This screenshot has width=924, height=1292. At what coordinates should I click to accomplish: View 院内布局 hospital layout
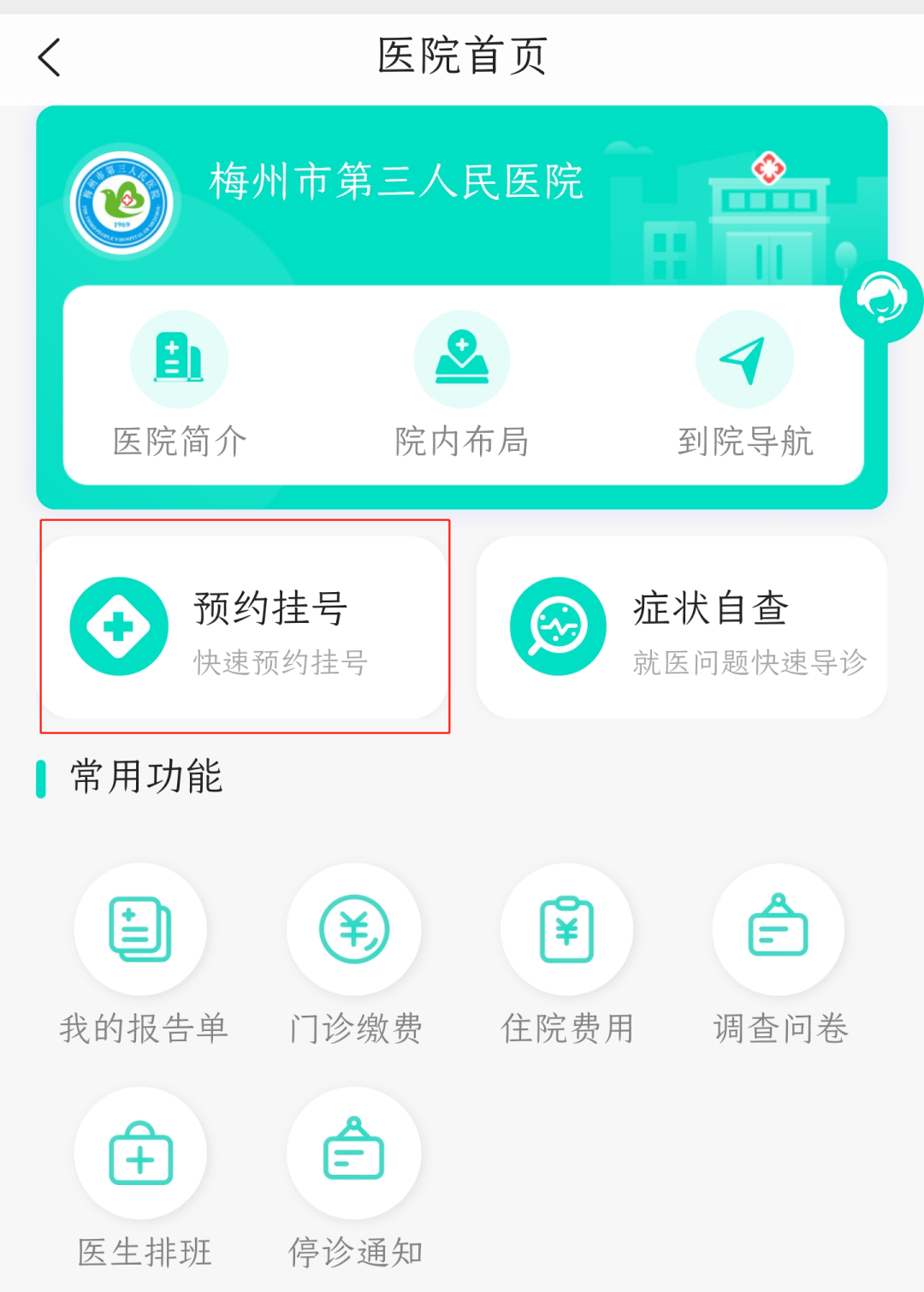tap(462, 383)
